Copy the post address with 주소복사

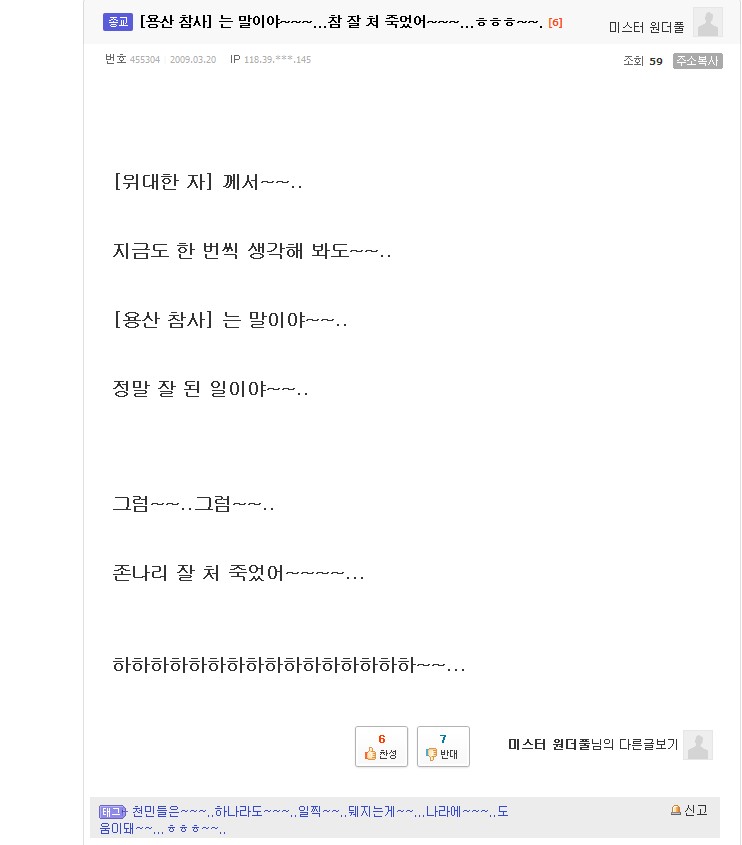(x=697, y=61)
